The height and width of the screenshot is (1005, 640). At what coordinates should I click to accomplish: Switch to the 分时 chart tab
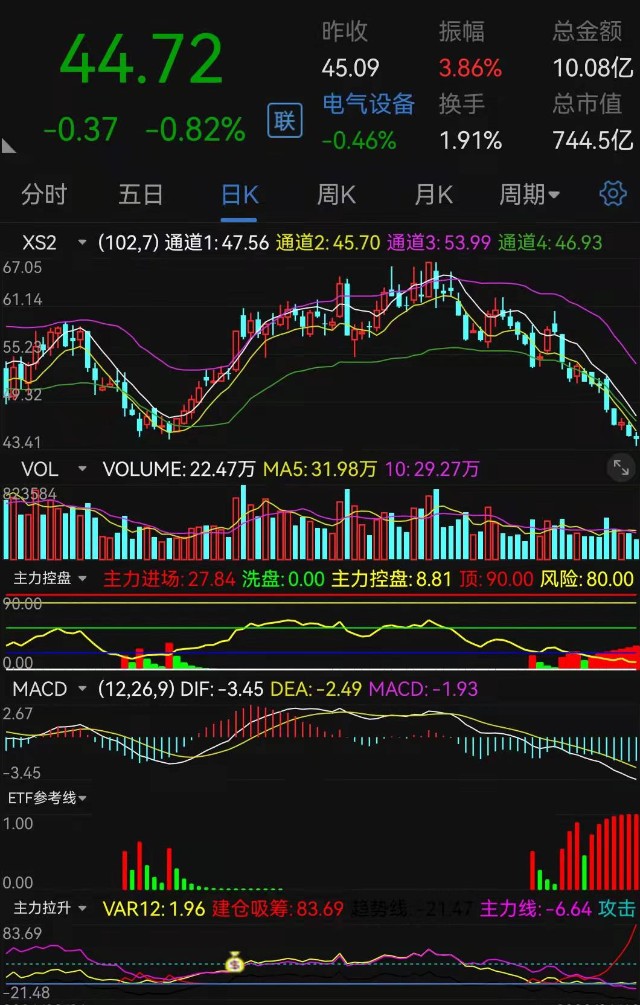click(43, 194)
